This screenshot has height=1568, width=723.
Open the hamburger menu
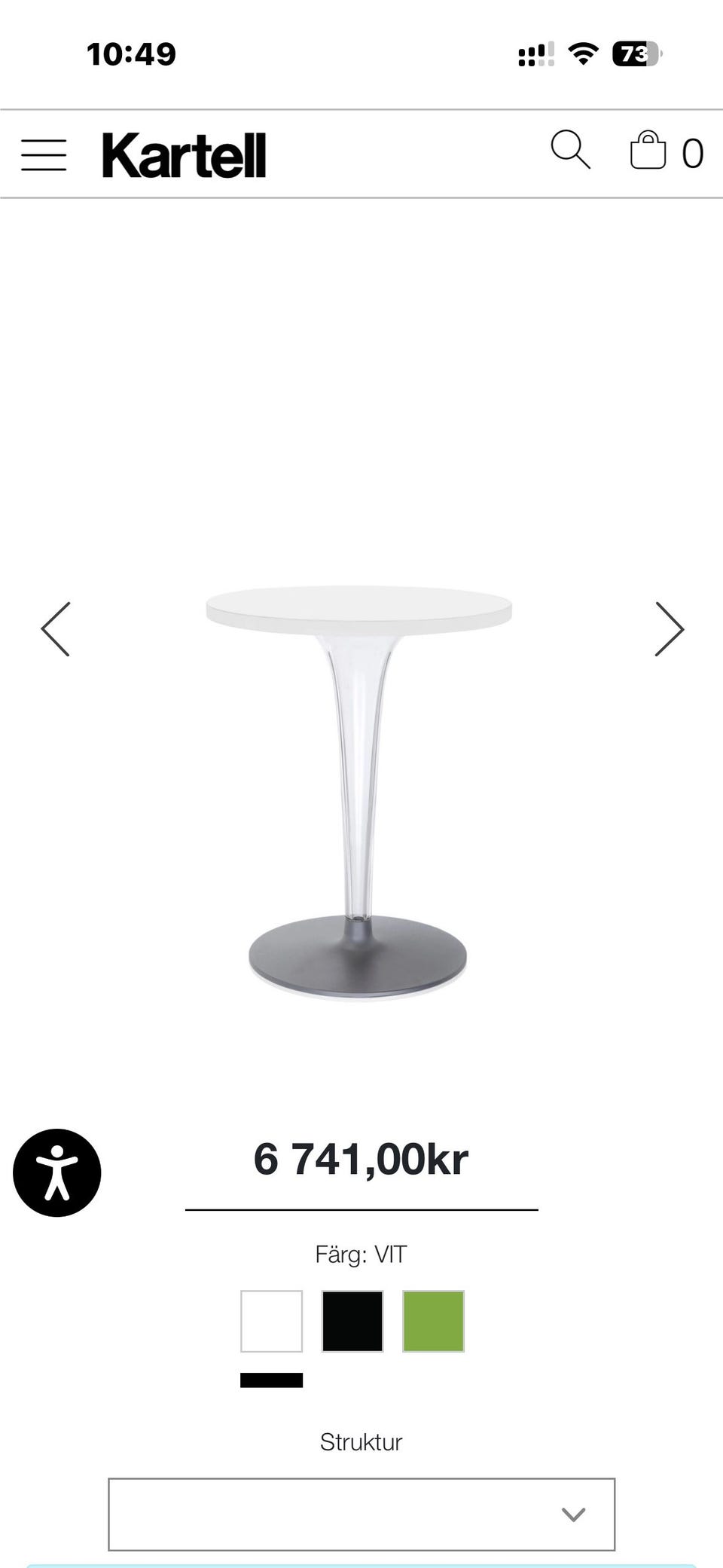pyautogui.click(x=44, y=155)
